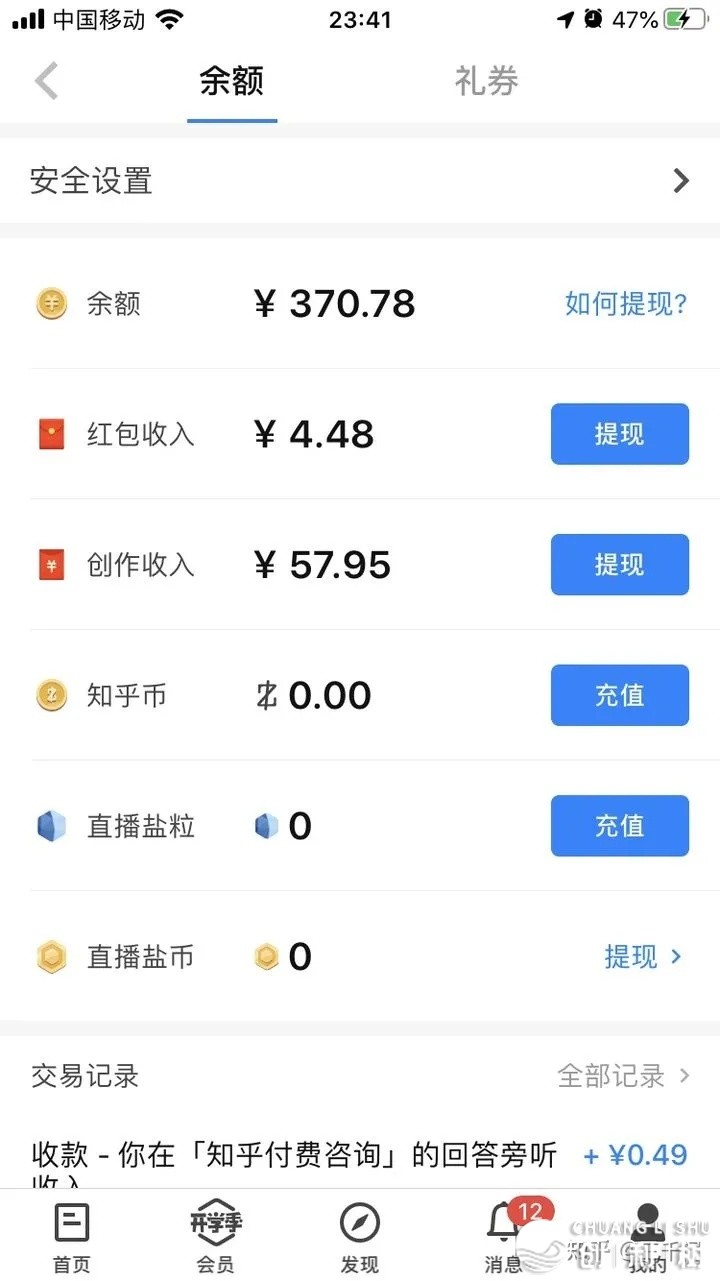Tap the 如何提现? link
The width and height of the screenshot is (720, 1281).
point(626,304)
